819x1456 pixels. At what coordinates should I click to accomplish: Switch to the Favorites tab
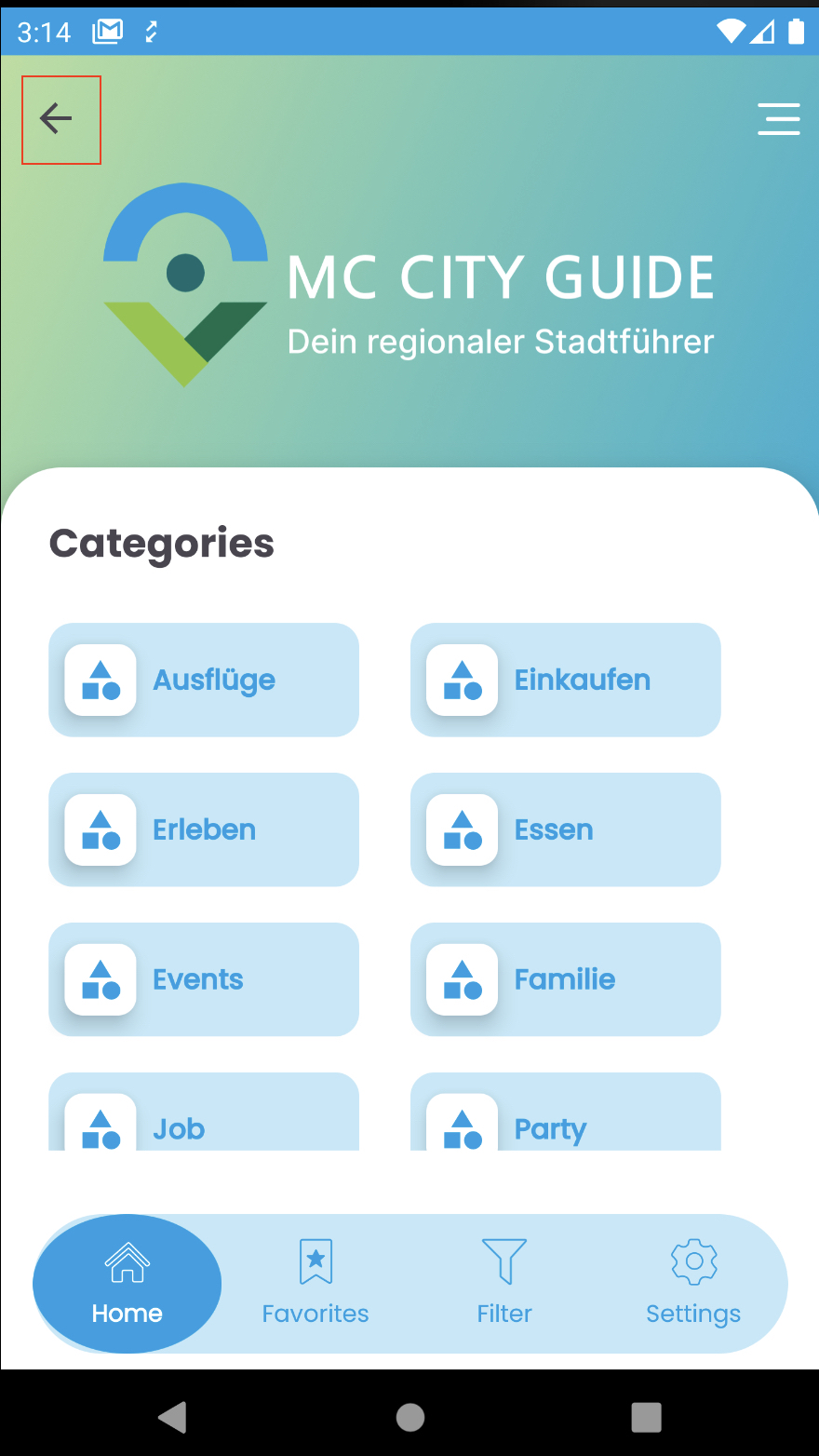316,1284
